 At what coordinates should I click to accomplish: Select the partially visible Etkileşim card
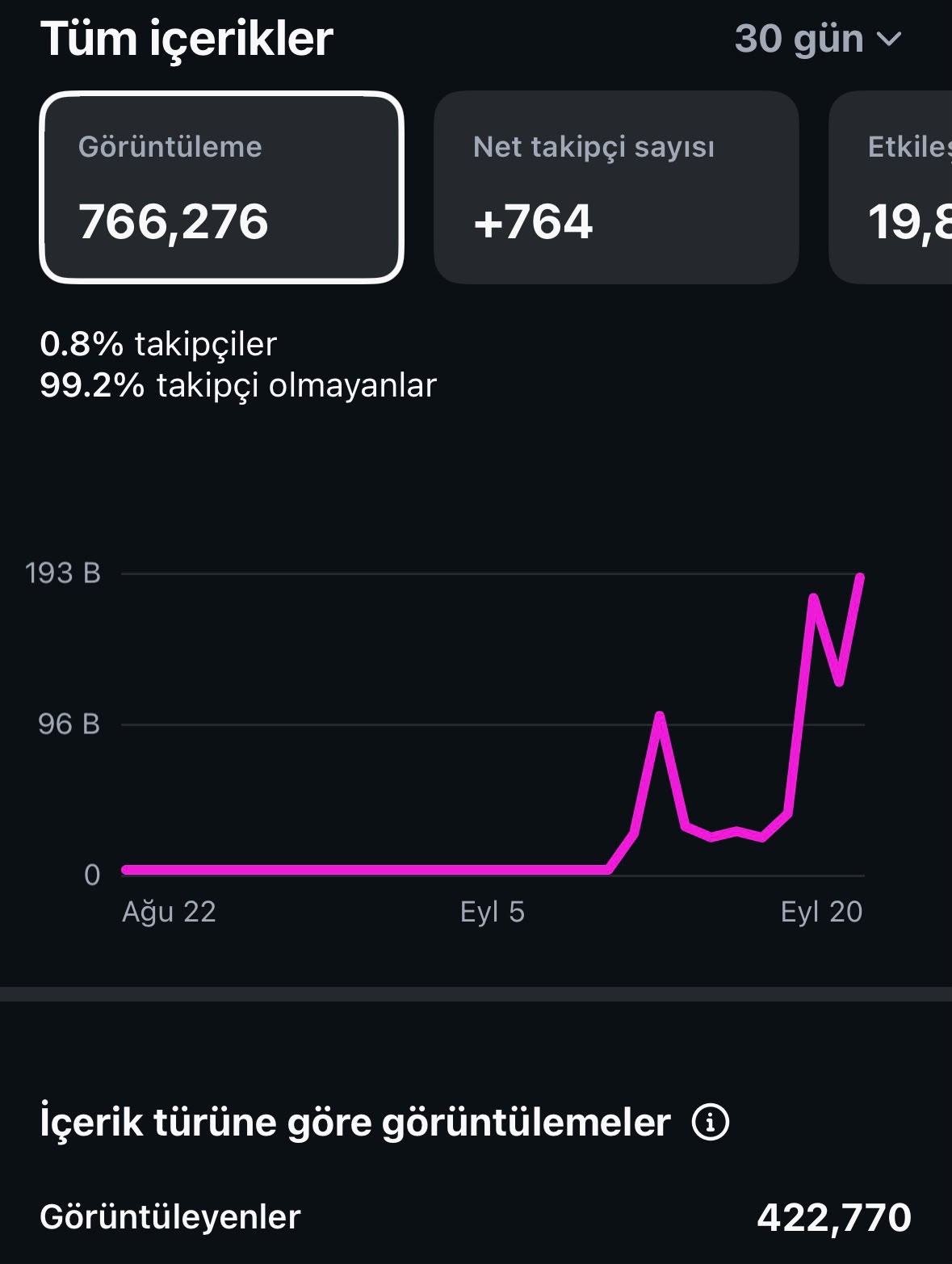[x=891, y=187]
